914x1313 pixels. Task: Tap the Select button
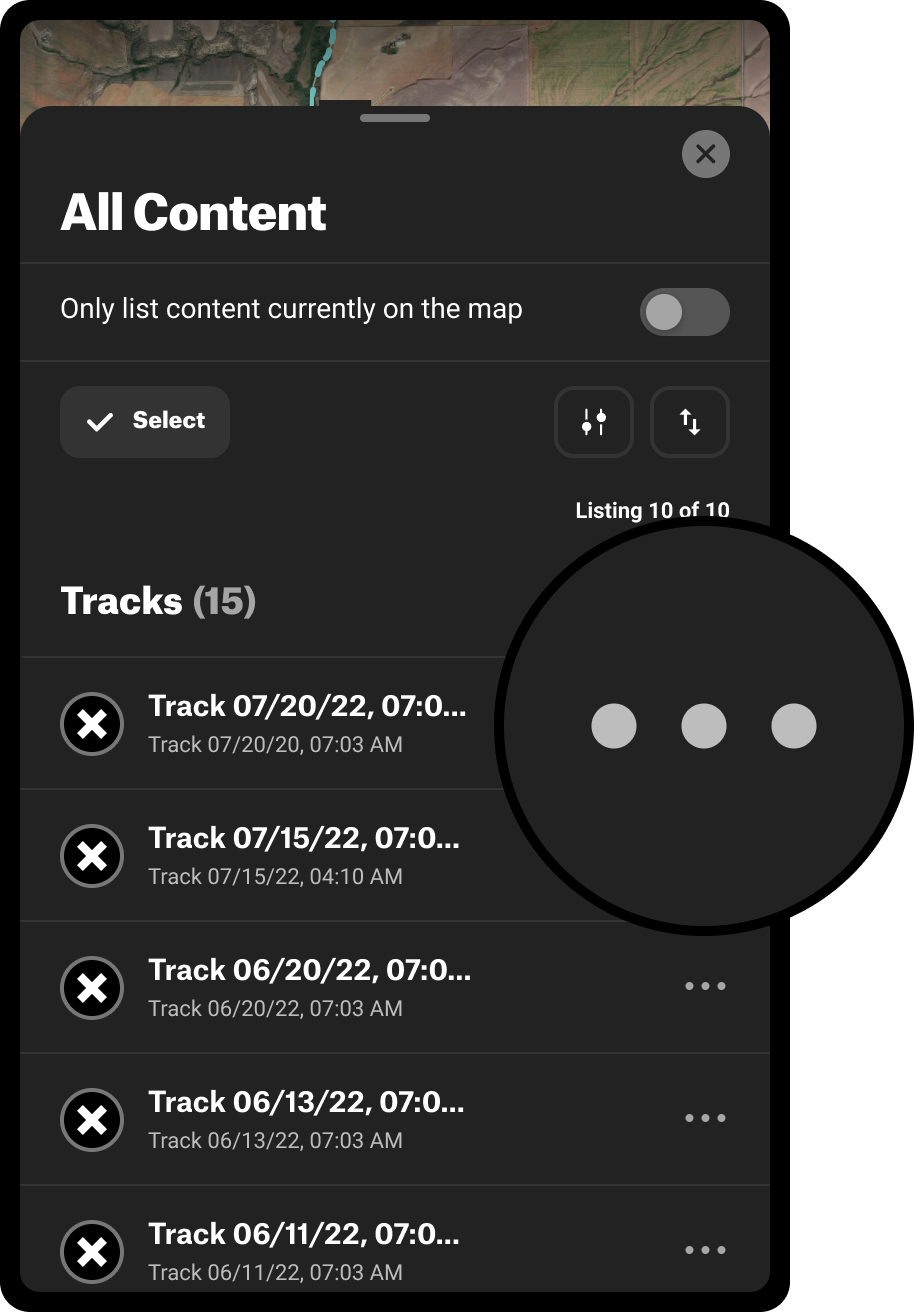[145, 421]
